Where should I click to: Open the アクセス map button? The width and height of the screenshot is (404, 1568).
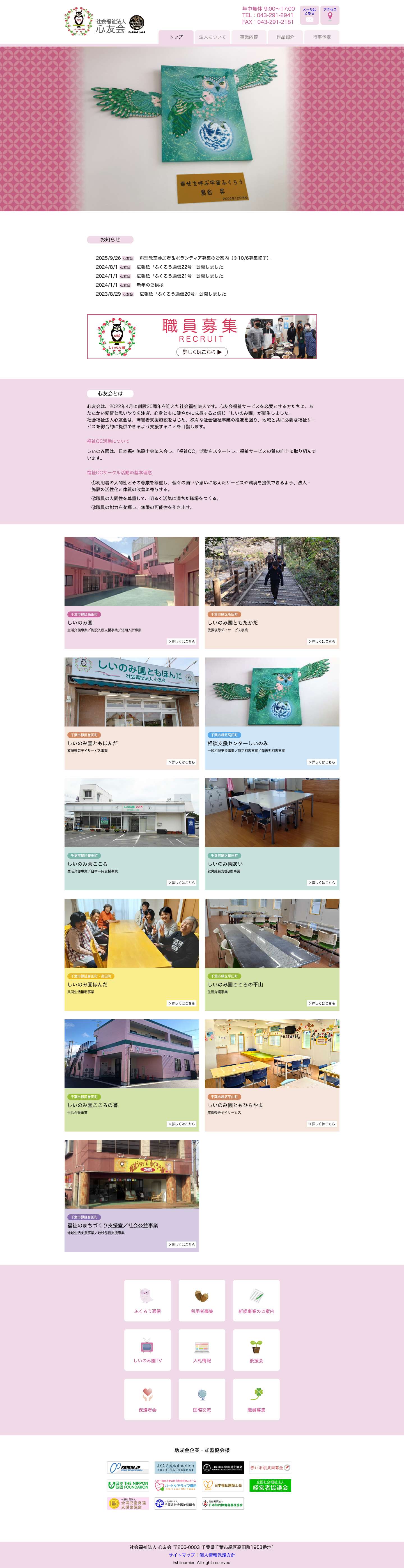coord(330,15)
